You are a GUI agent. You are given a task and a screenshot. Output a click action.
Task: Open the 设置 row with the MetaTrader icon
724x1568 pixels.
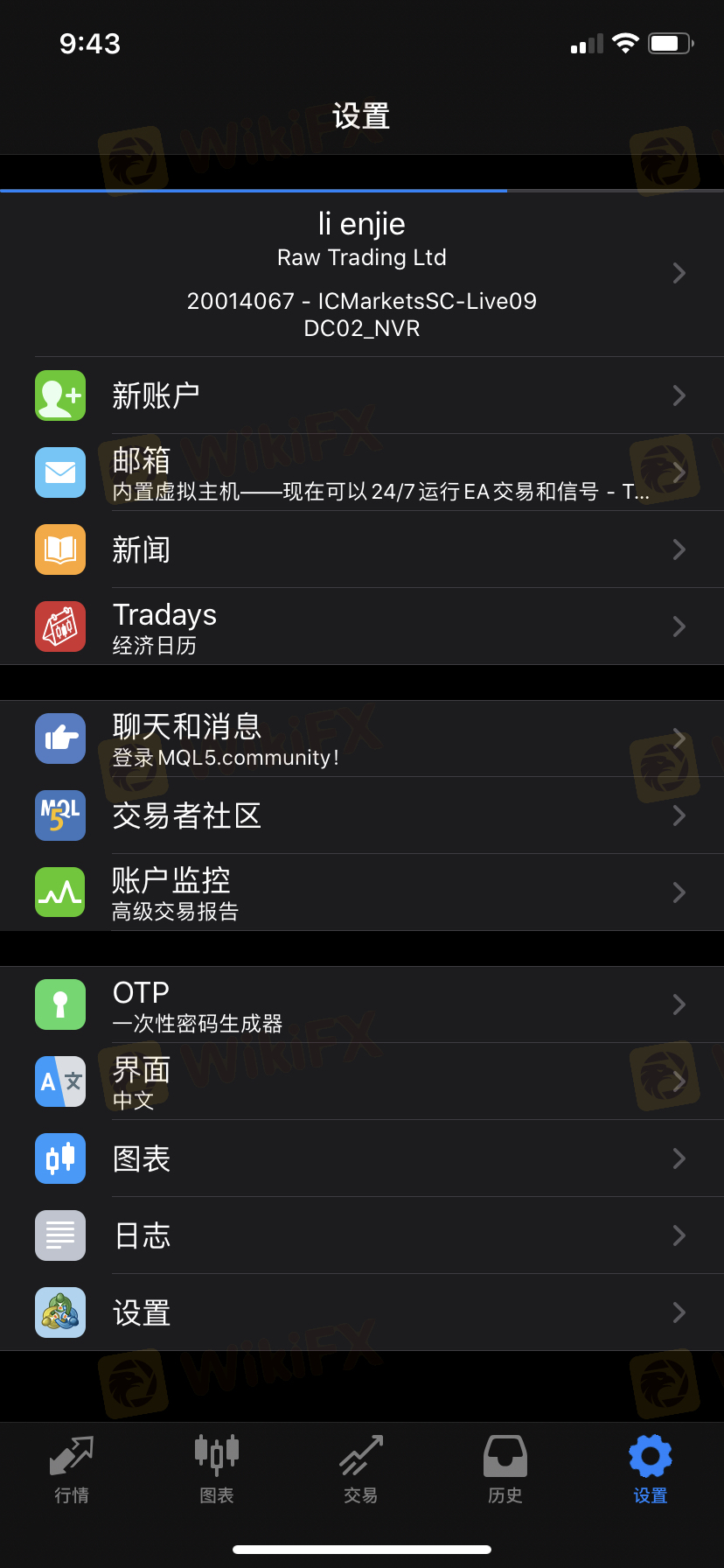pos(362,1312)
